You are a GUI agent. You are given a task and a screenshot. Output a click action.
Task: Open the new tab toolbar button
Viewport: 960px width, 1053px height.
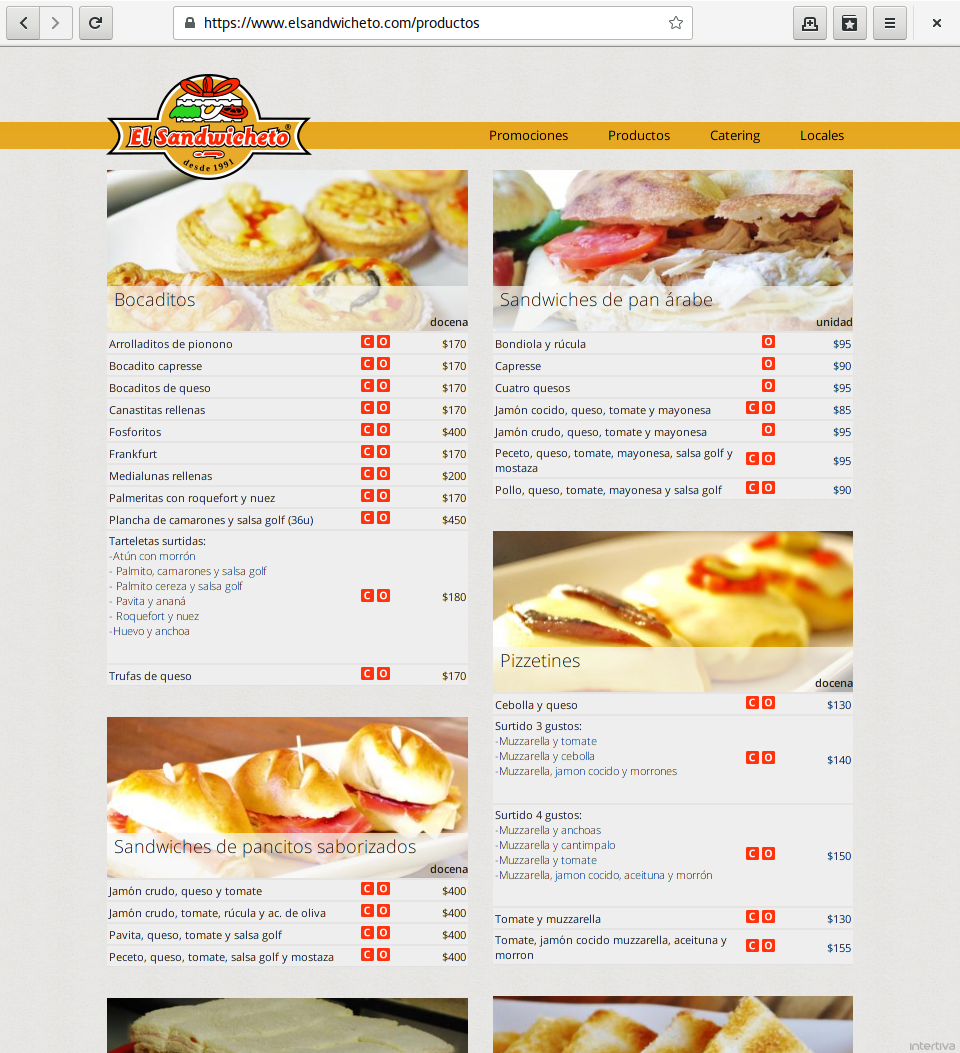[809, 22]
